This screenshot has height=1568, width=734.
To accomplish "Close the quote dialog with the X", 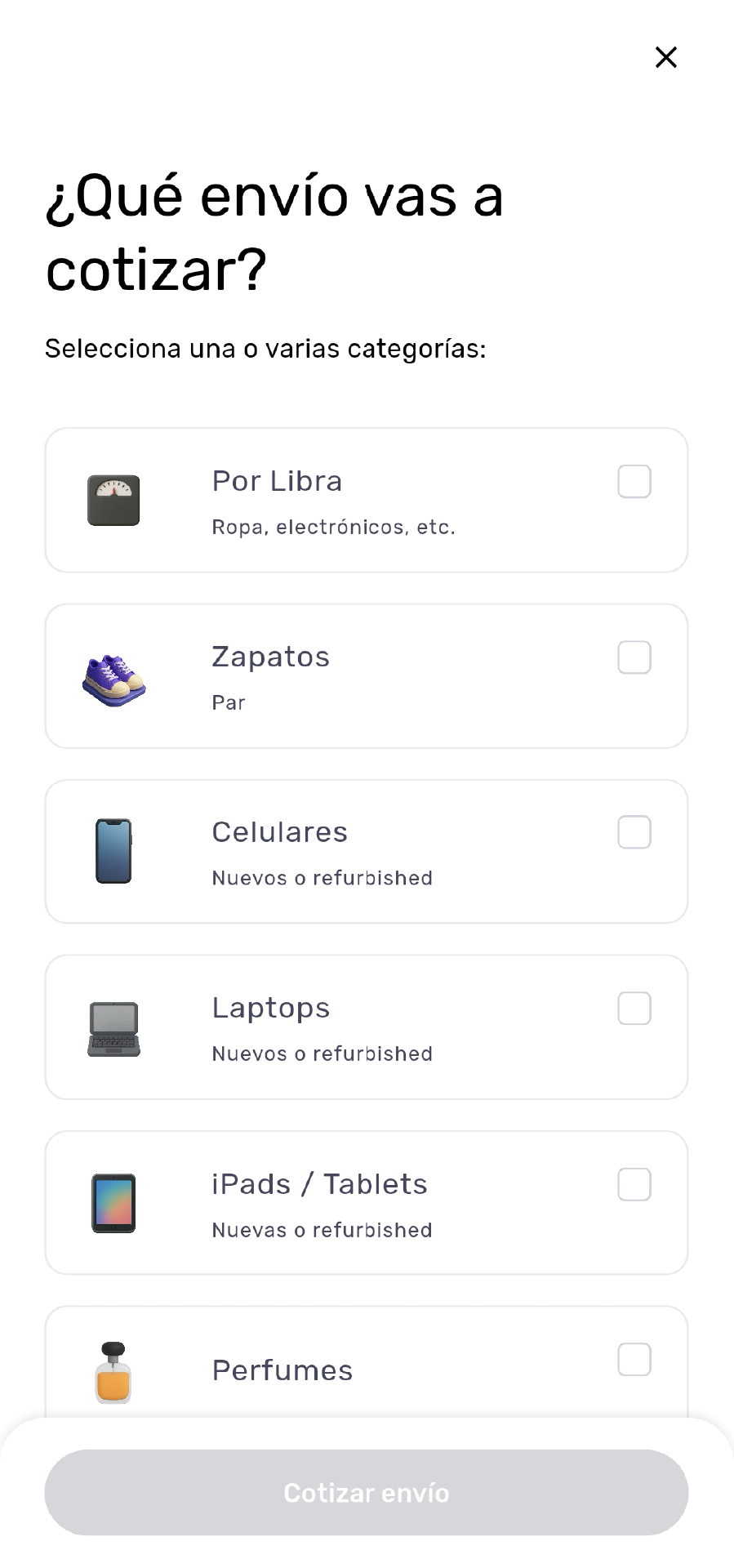I will [x=665, y=57].
